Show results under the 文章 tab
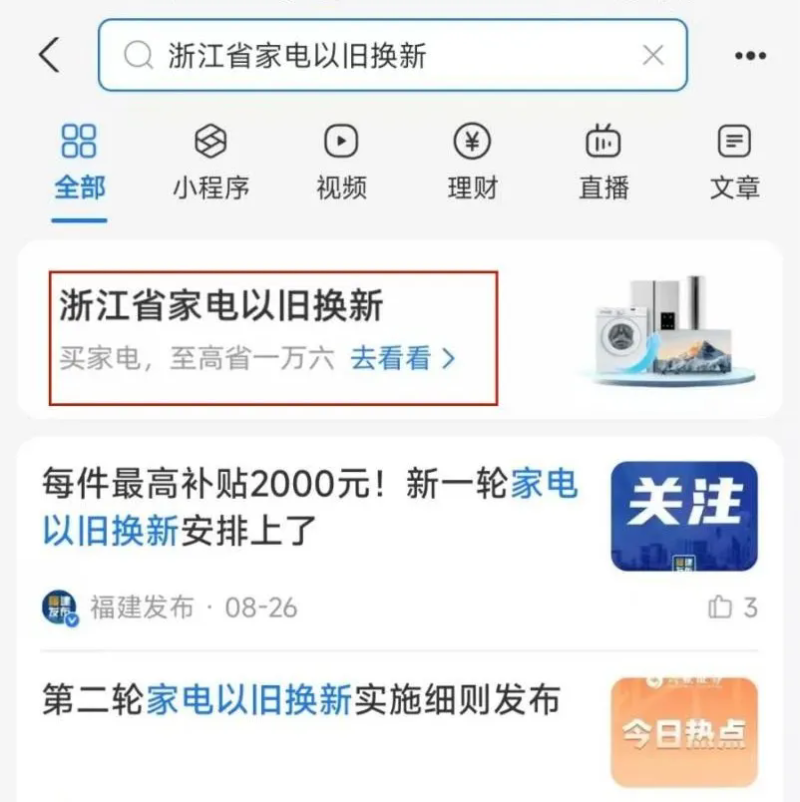The width and height of the screenshot is (800, 802). pyautogui.click(x=735, y=162)
